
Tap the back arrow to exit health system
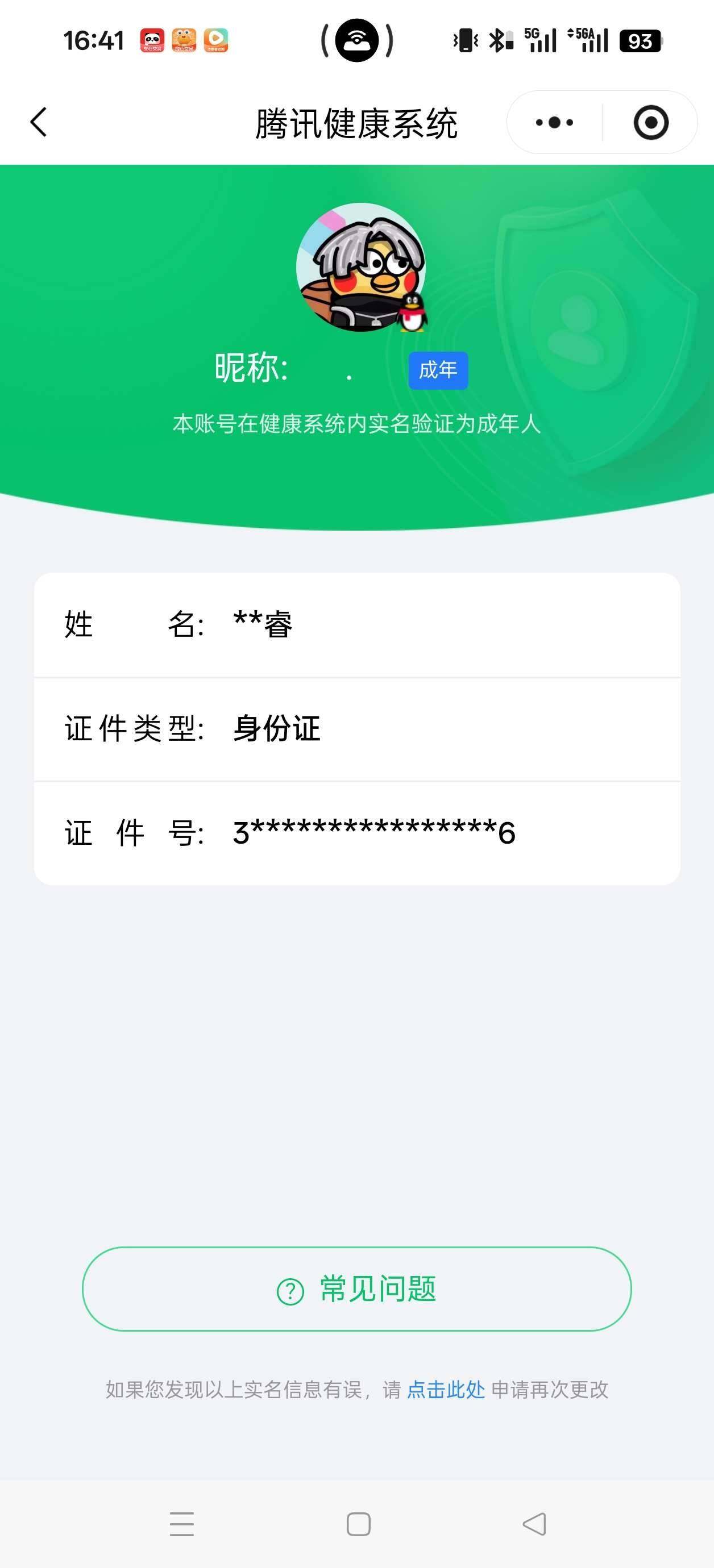[x=39, y=121]
